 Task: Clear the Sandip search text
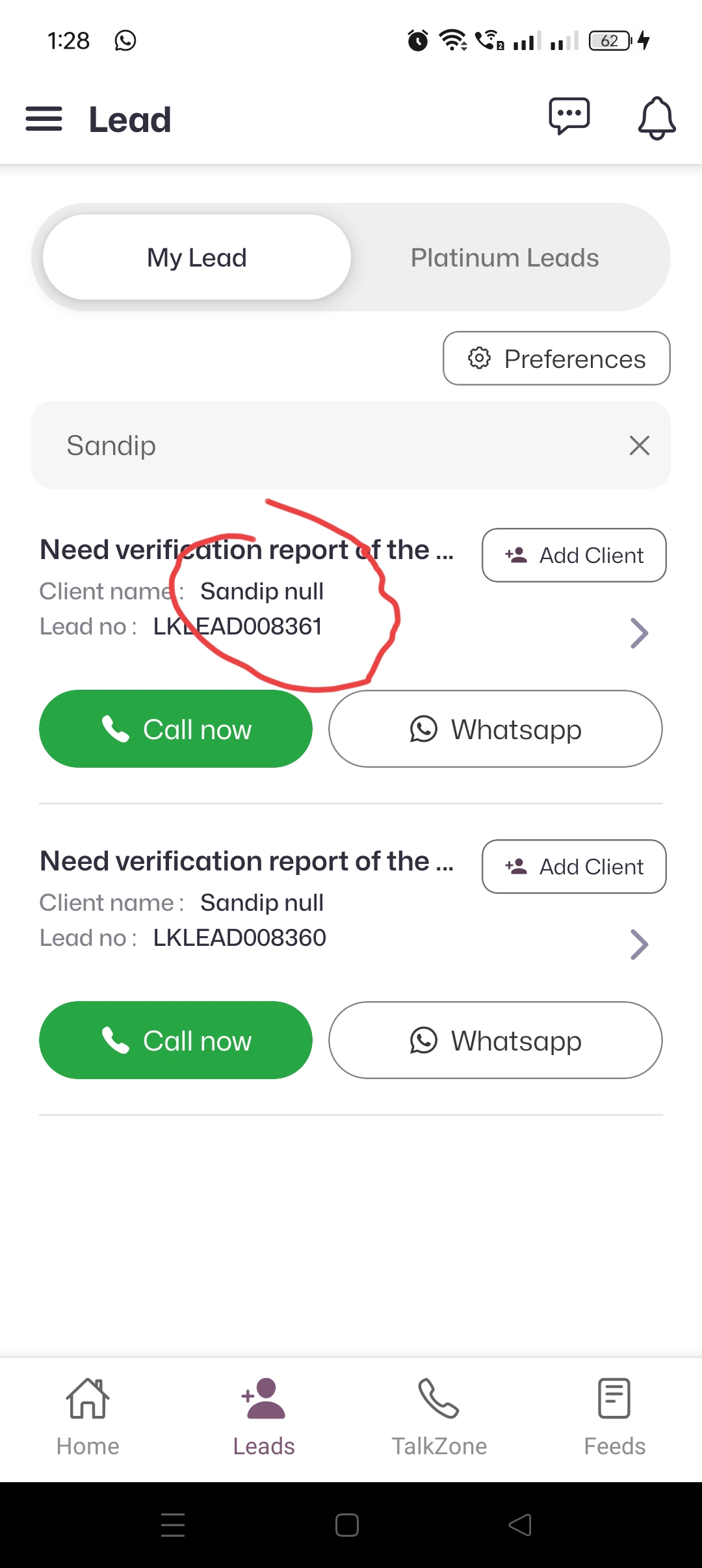tap(640, 446)
